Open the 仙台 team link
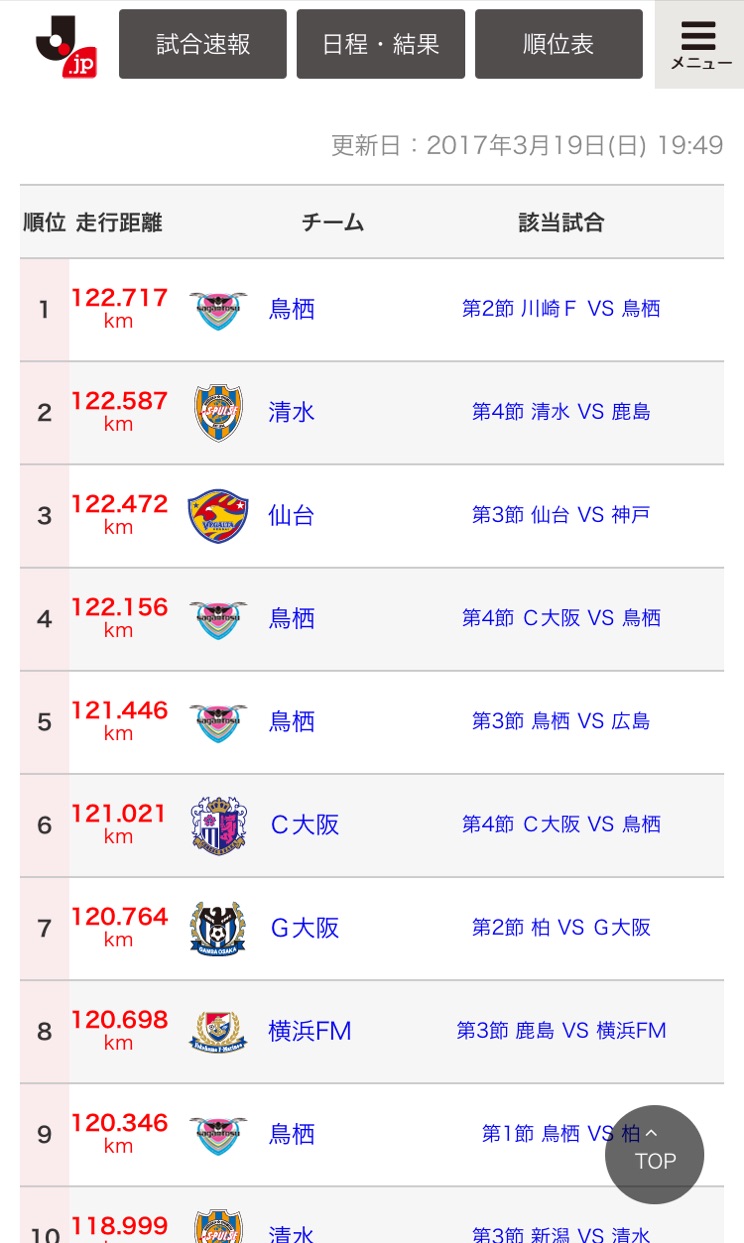 point(292,515)
